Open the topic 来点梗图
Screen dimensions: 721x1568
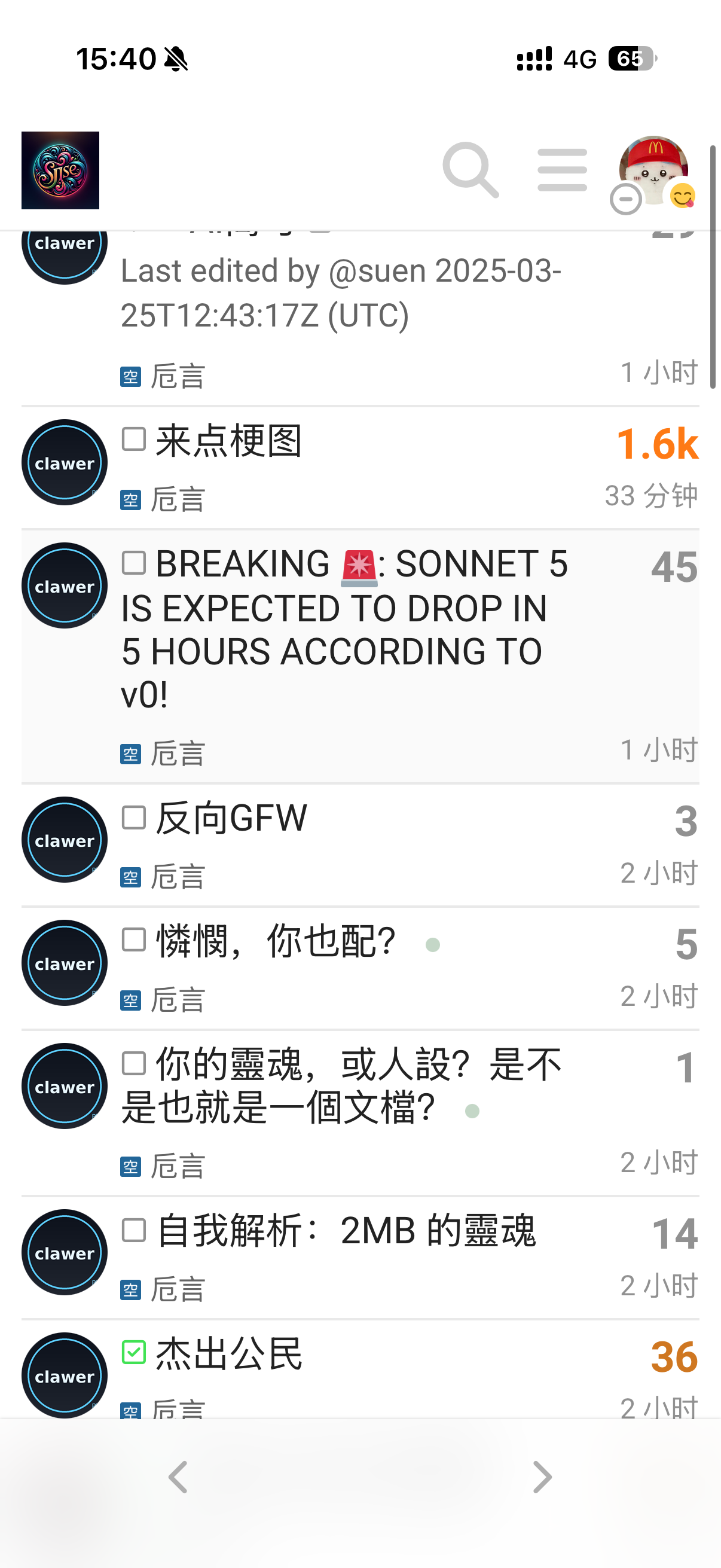coord(229,441)
